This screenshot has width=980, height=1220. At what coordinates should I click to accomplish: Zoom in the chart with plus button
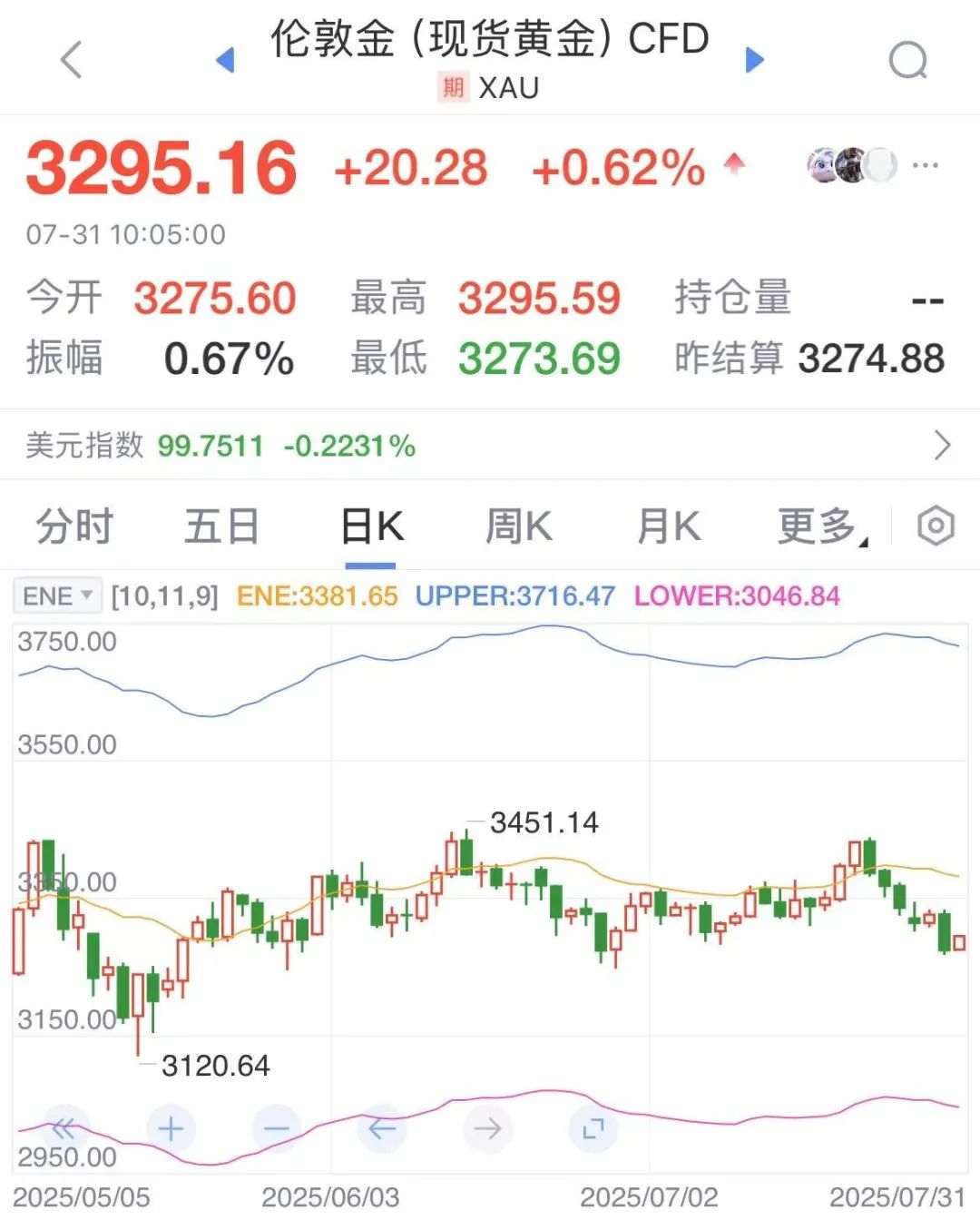pos(171,1128)
